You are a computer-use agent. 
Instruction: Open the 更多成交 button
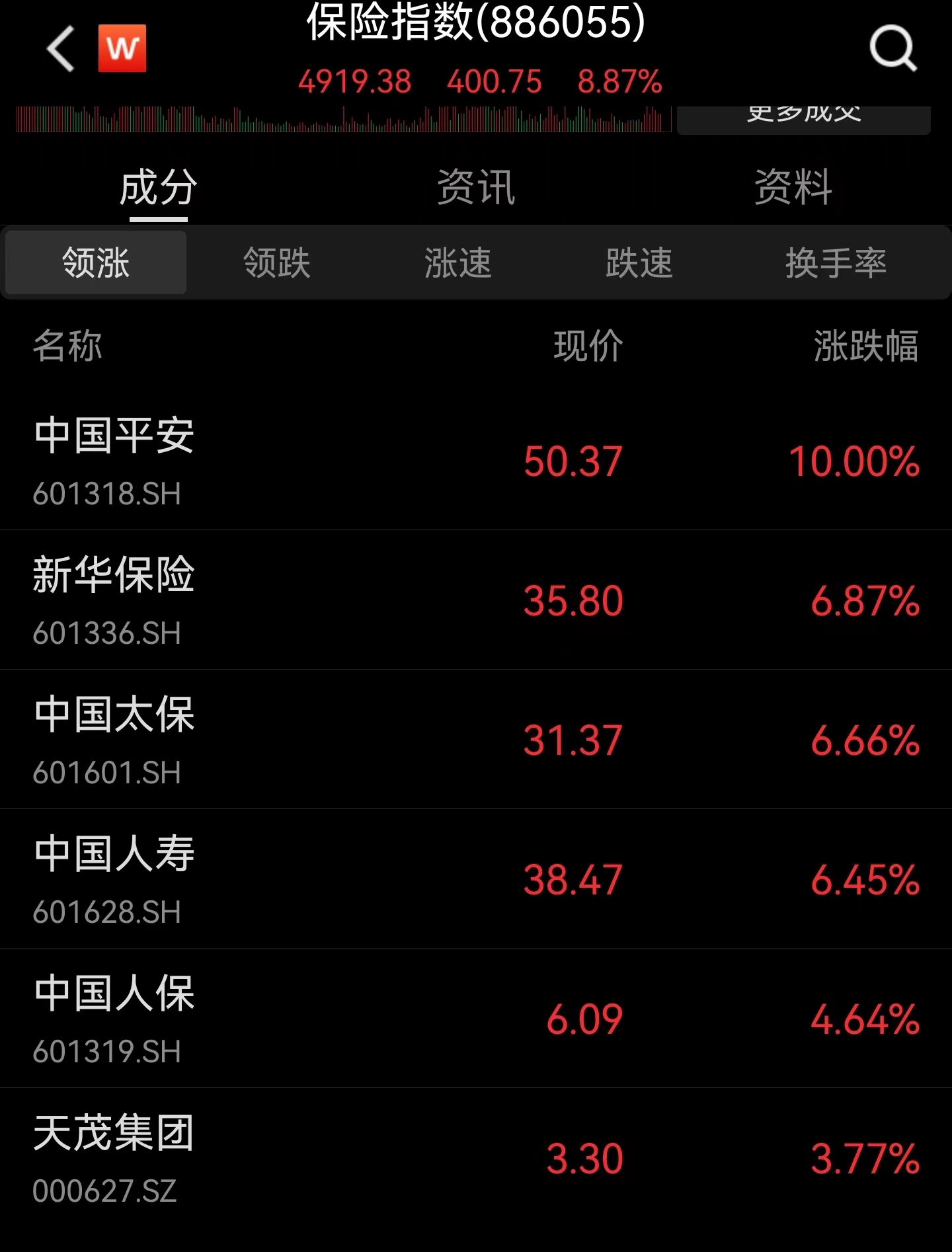pos(803,118)
